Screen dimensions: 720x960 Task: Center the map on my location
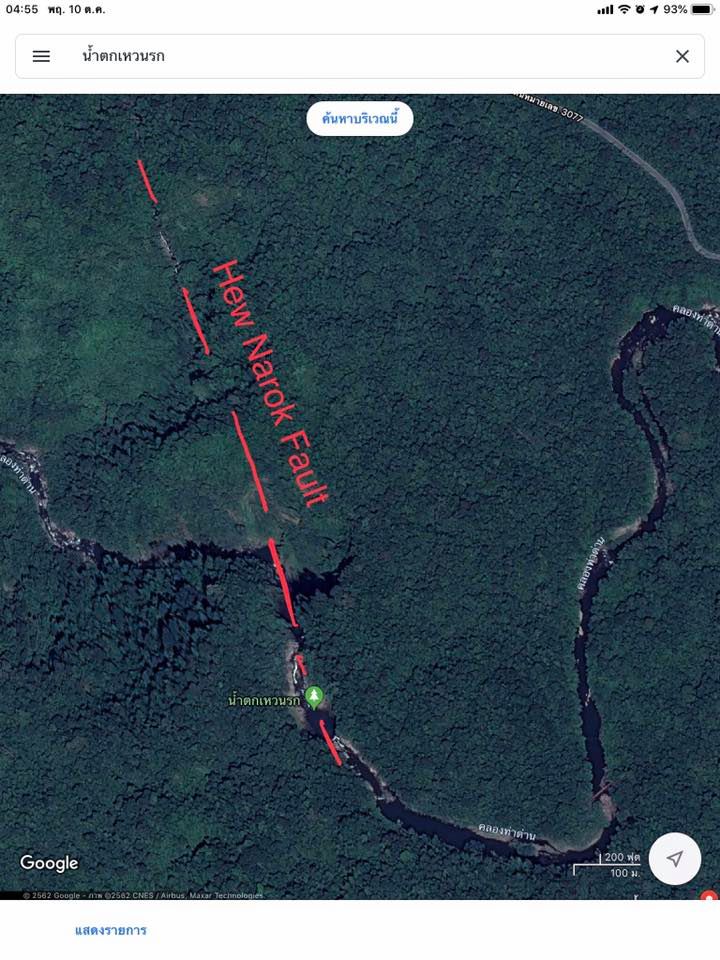coord(675,859)
